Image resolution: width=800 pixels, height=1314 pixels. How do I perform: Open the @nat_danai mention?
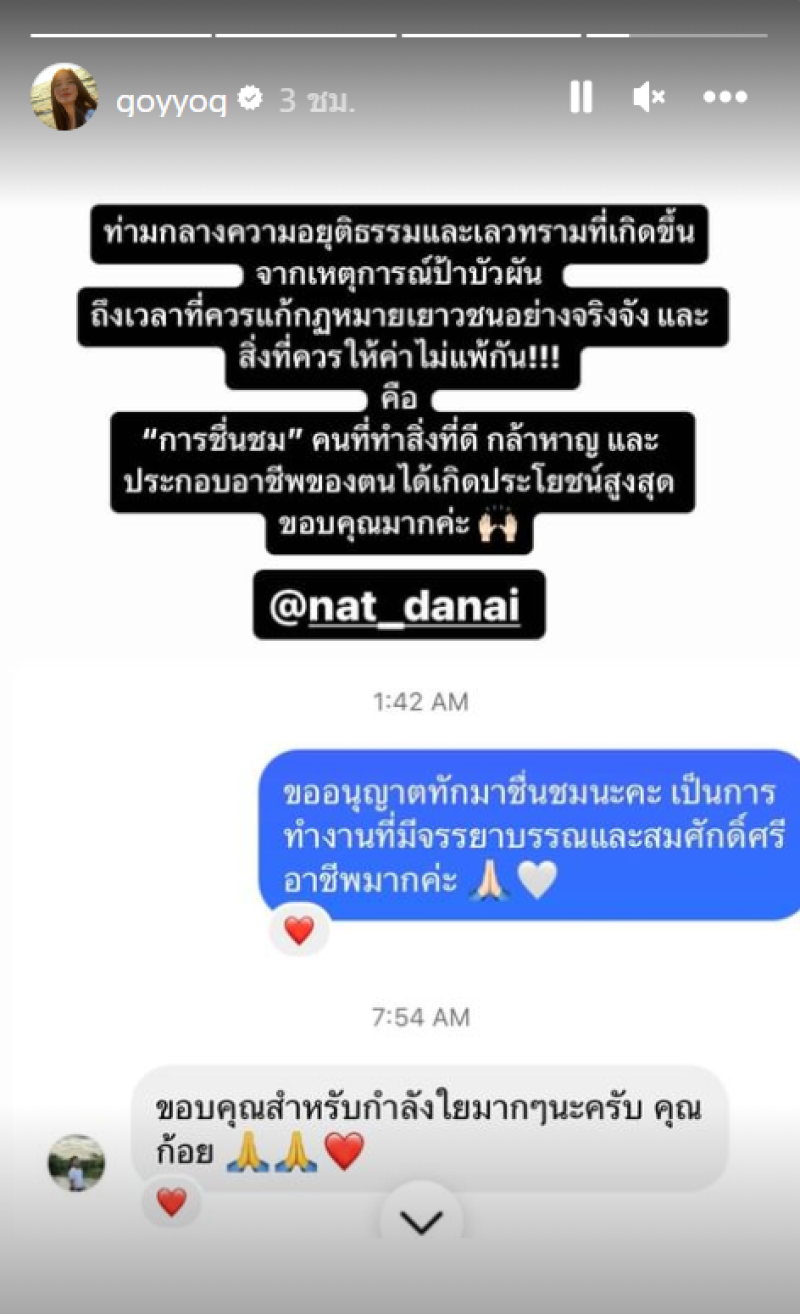pyautogui.click(x=398, y=605)
